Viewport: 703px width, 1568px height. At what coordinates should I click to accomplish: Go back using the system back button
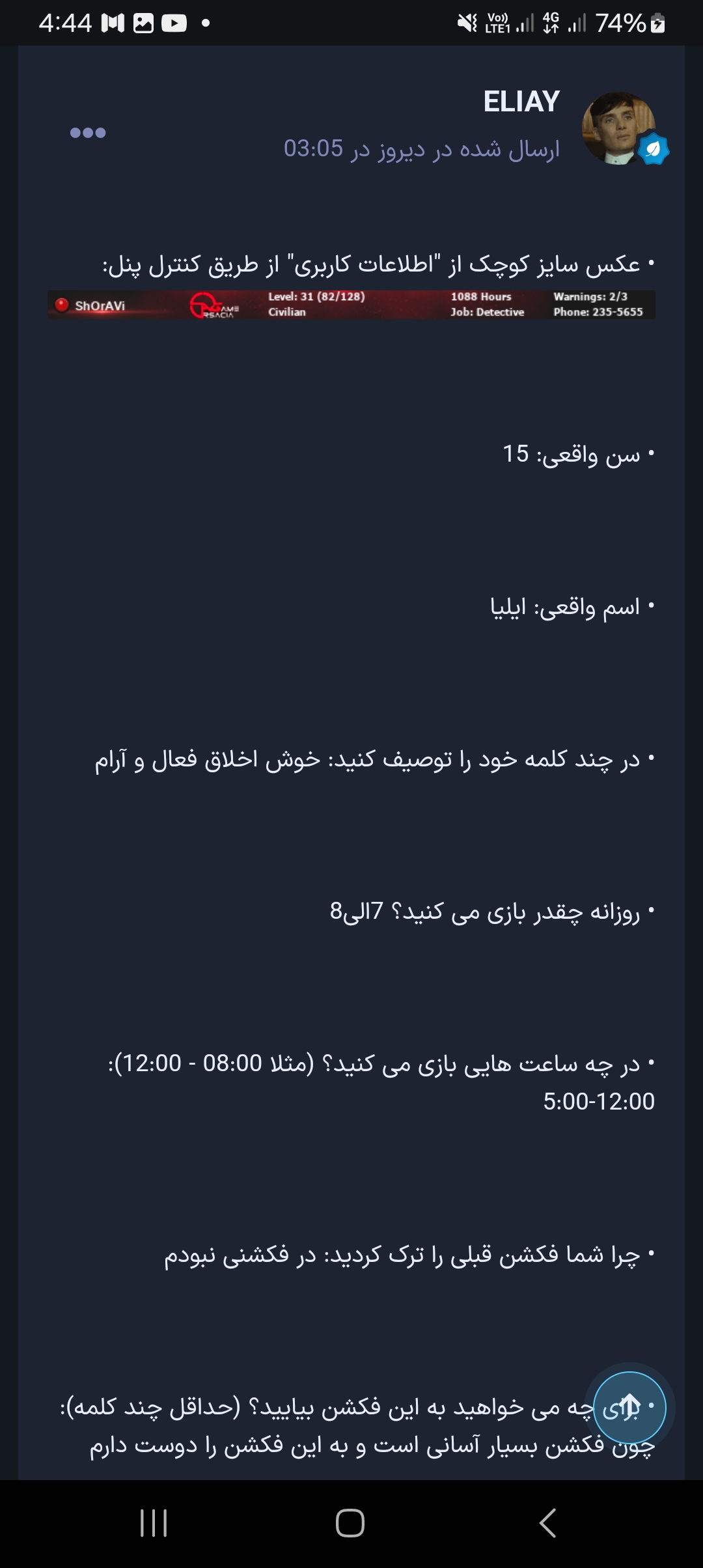coord(548,1523)
